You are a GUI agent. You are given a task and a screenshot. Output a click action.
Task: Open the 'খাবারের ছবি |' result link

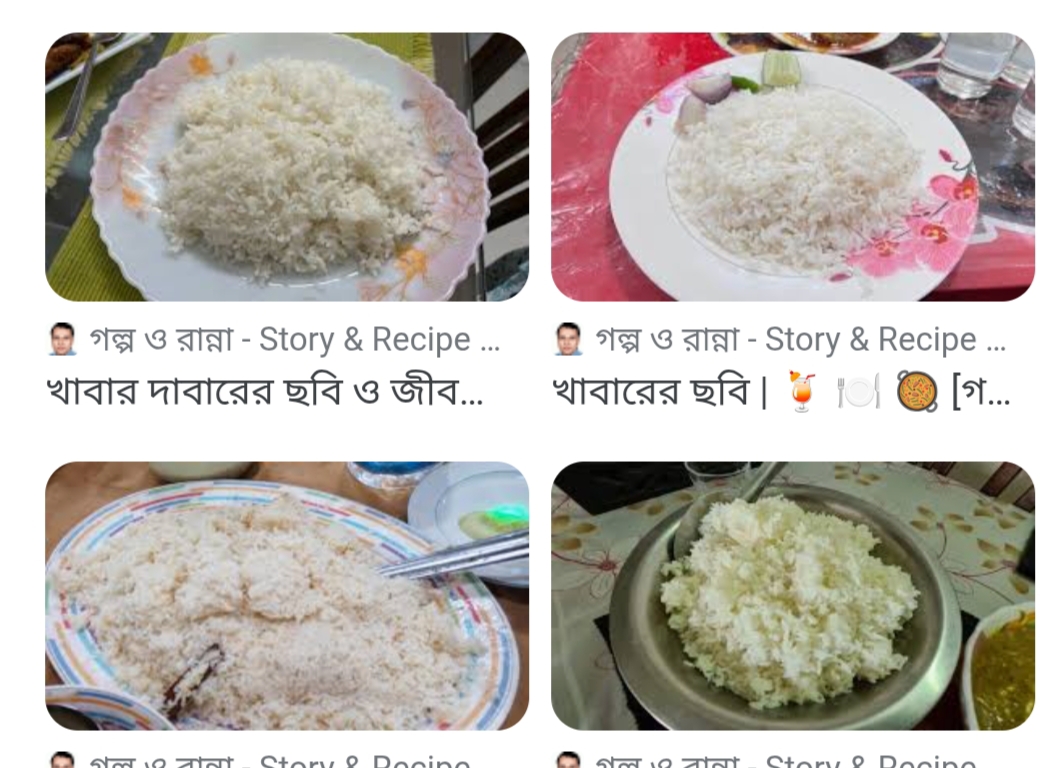pos(780,391)
